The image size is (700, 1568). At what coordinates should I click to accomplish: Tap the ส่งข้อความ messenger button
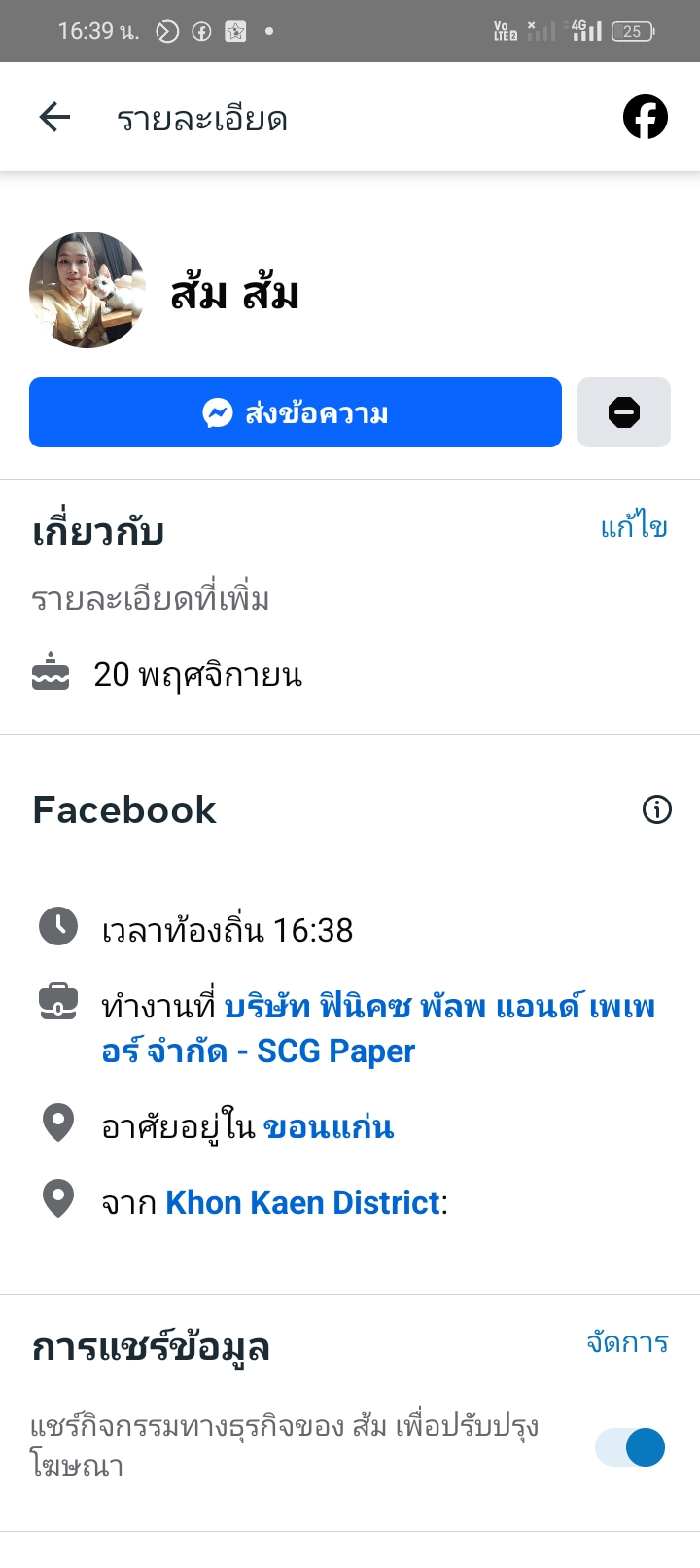[x=296, y=412]
